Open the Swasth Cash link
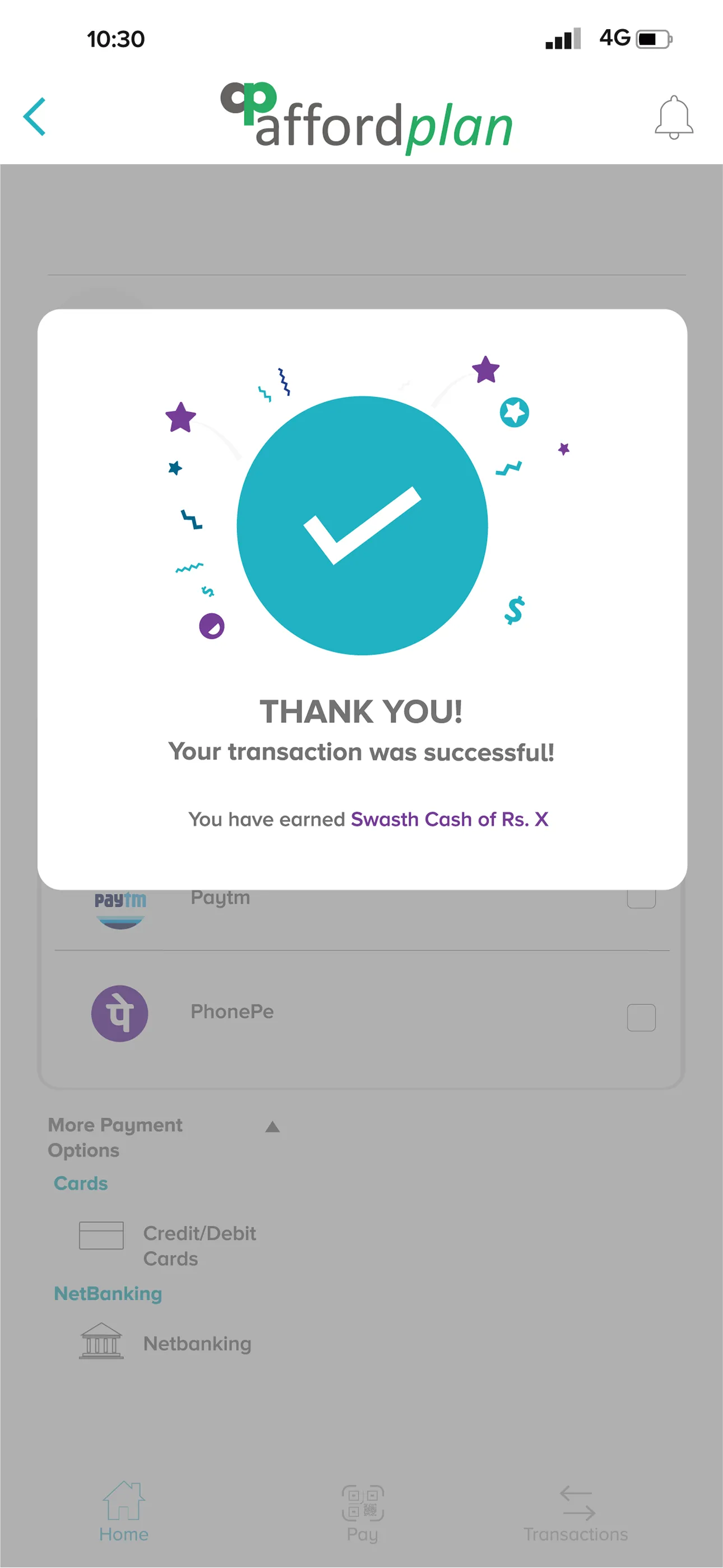This screenshot has height=1568, width=723. [x=451, y=819]
